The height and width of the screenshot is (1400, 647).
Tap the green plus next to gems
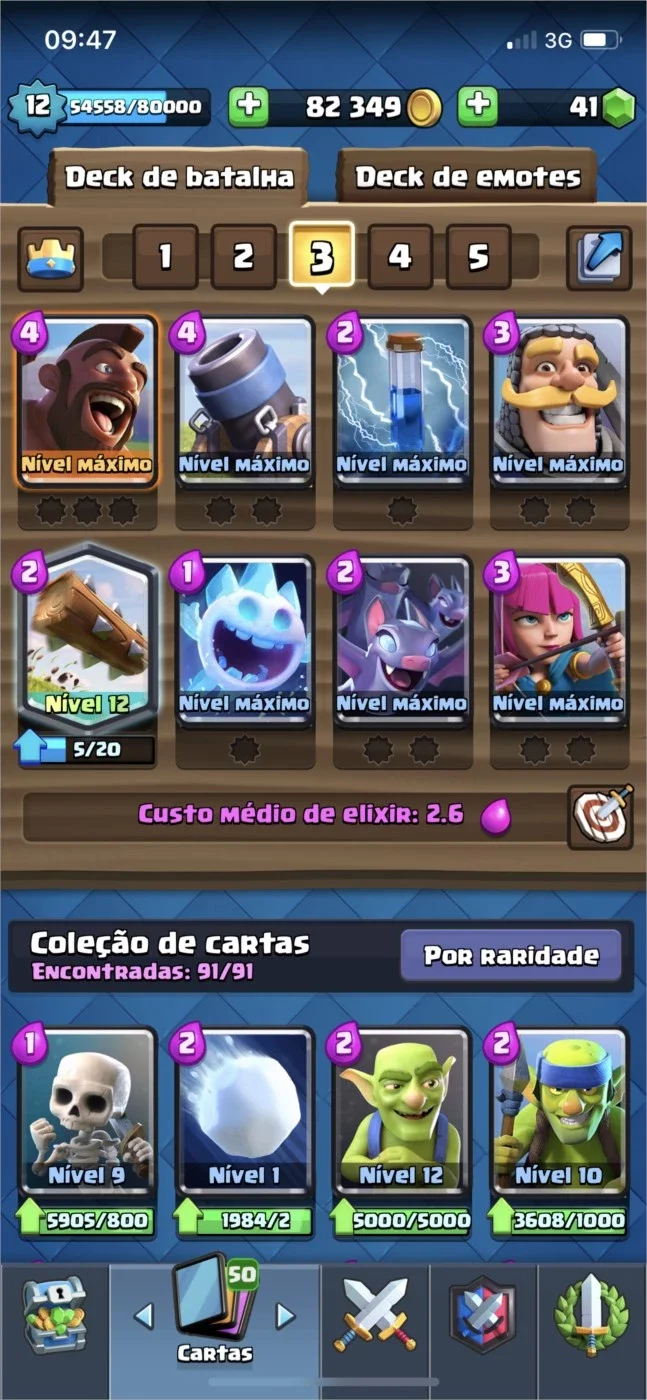[x=478, y=107]
